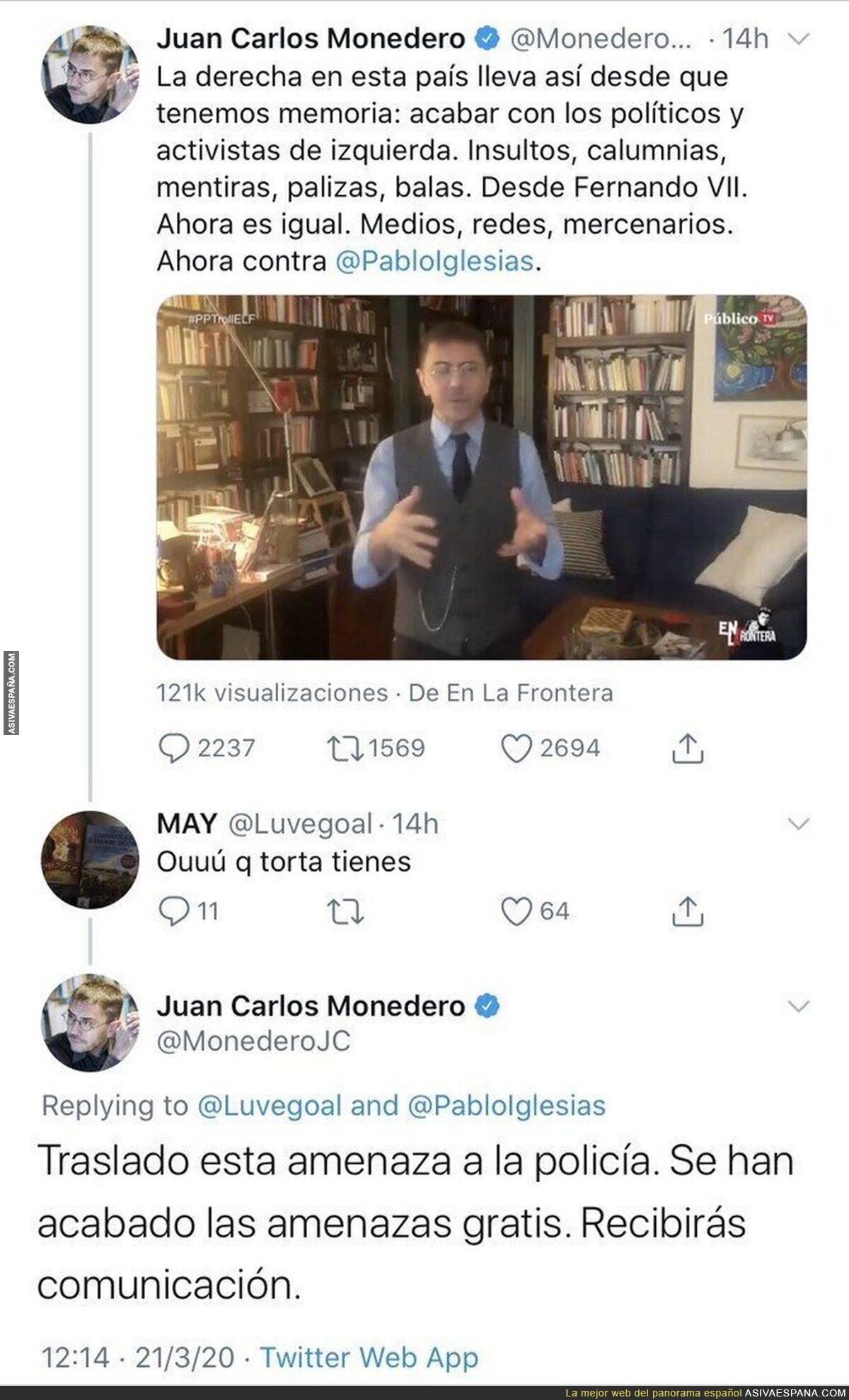849x1400 pixels.
Task: Open the chevron menu on MAY's reply
Action: point(798,823)
